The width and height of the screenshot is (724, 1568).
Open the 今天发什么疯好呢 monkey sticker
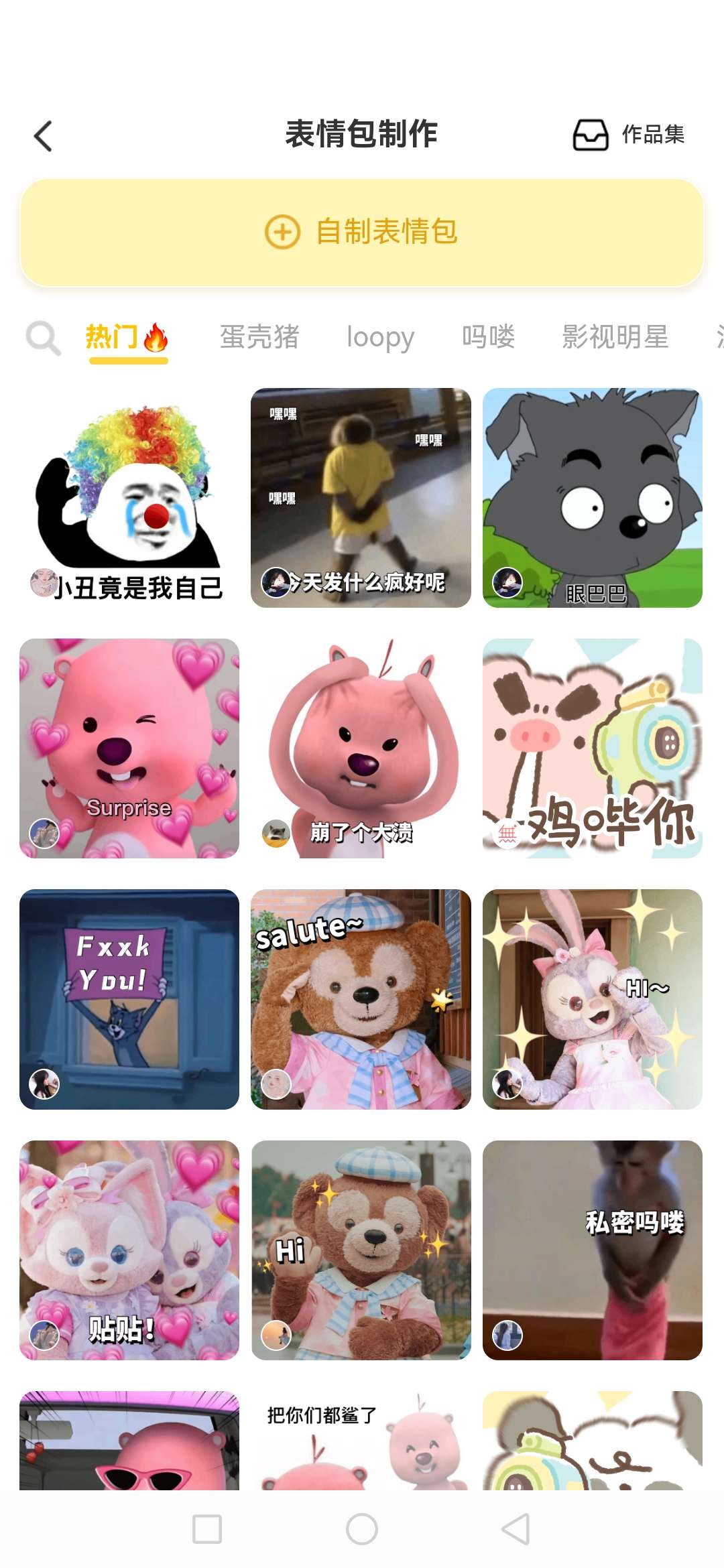pyautogui.click(x=361, y=498)
